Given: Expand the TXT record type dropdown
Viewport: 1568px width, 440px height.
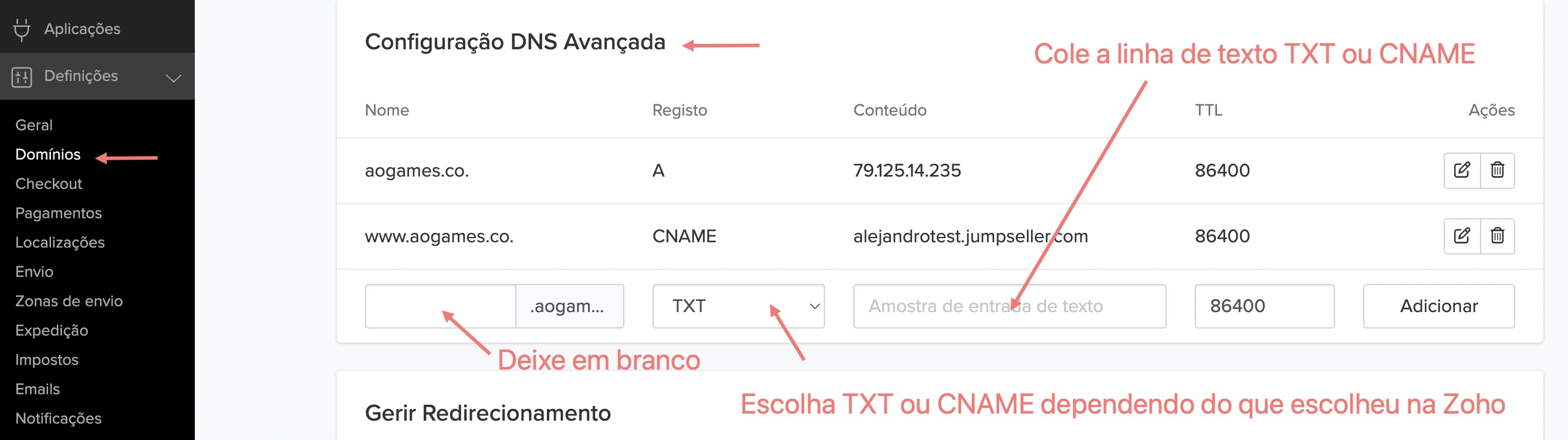Looking at the screenshot, I should click(x=738, y=306).
